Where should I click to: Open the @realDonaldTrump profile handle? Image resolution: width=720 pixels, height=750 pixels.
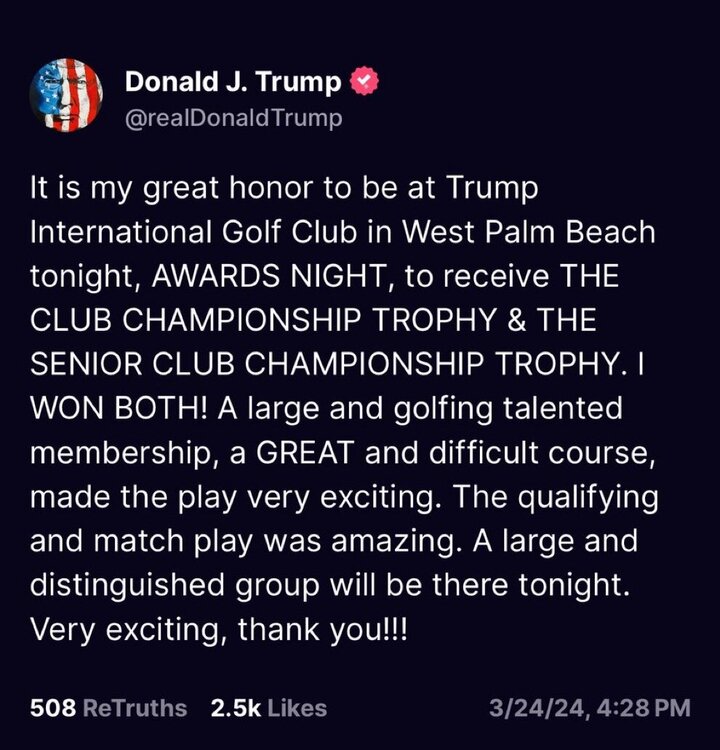[x=233, y=118]
